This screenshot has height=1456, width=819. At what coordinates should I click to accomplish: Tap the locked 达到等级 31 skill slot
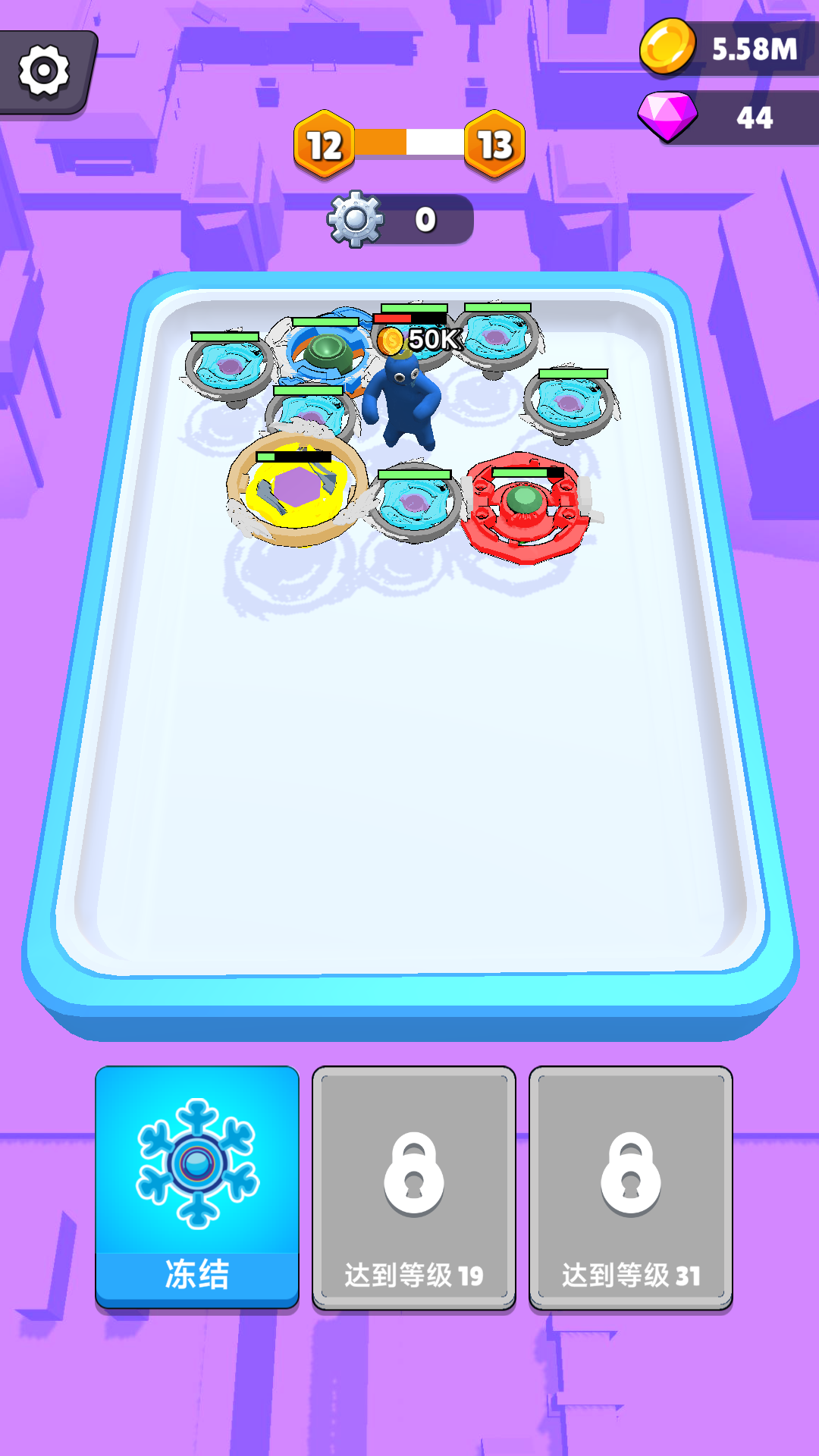point(631,1187)
